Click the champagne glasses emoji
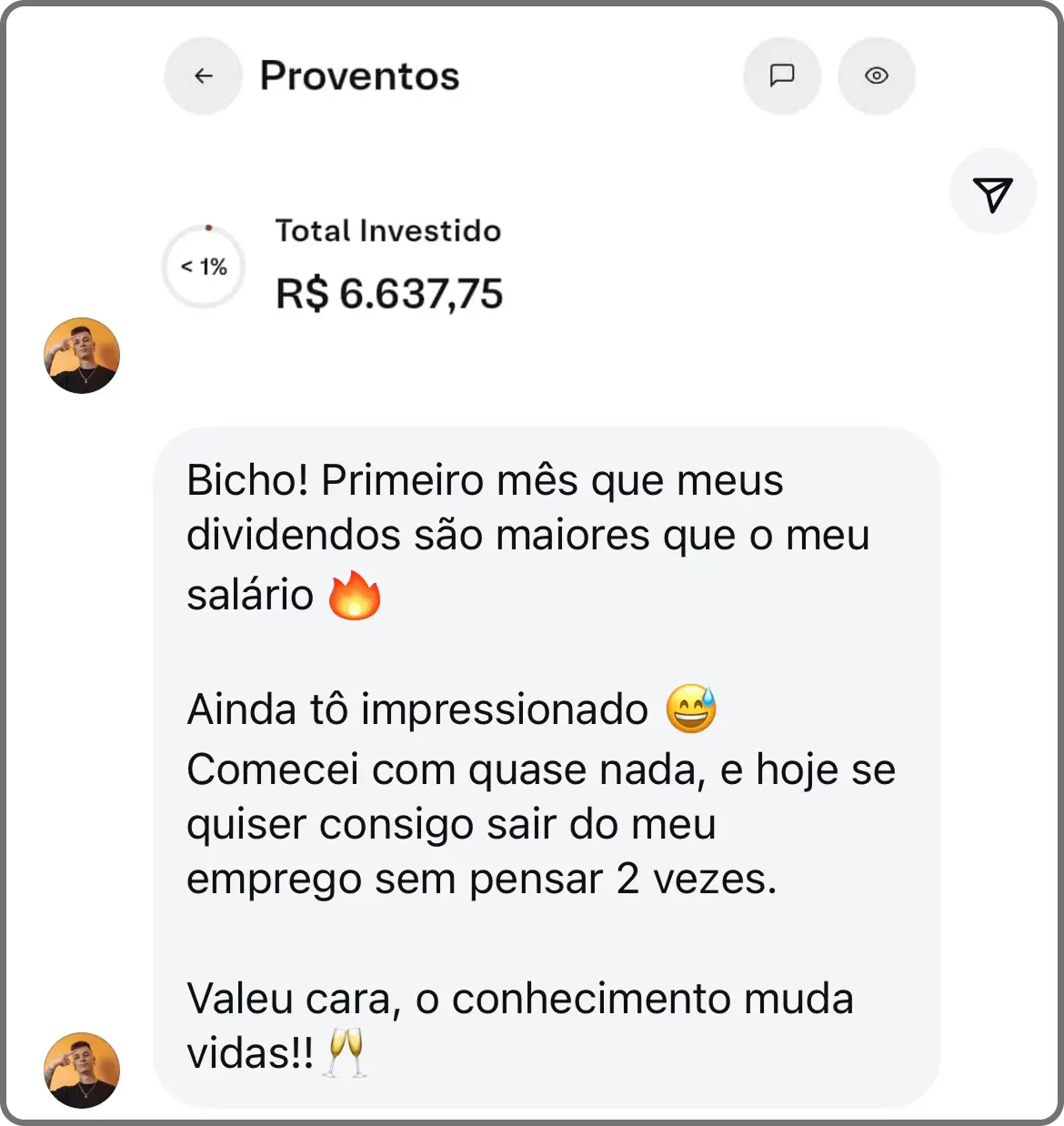 point(346,1053)
